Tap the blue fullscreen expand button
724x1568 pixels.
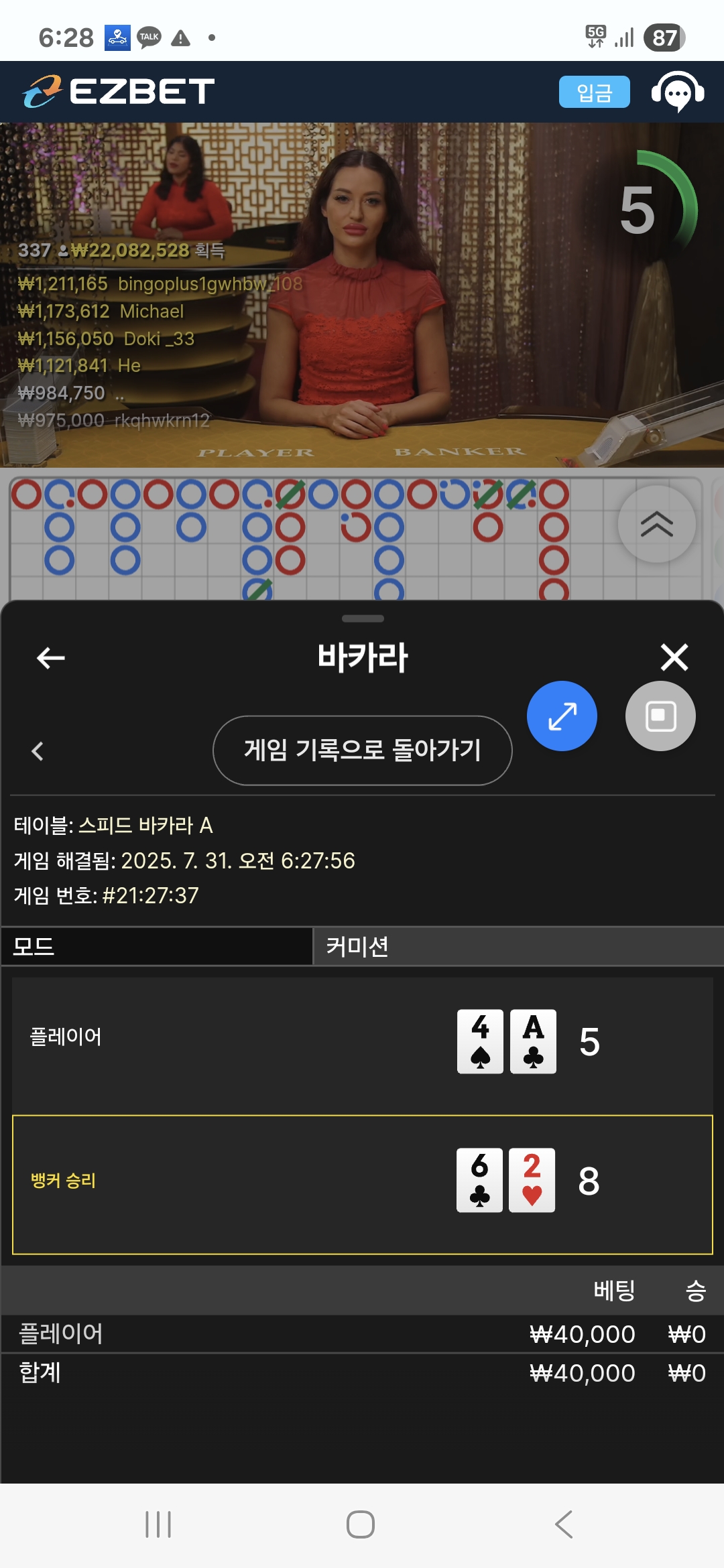pyautogui.click(x=562, y=716)
